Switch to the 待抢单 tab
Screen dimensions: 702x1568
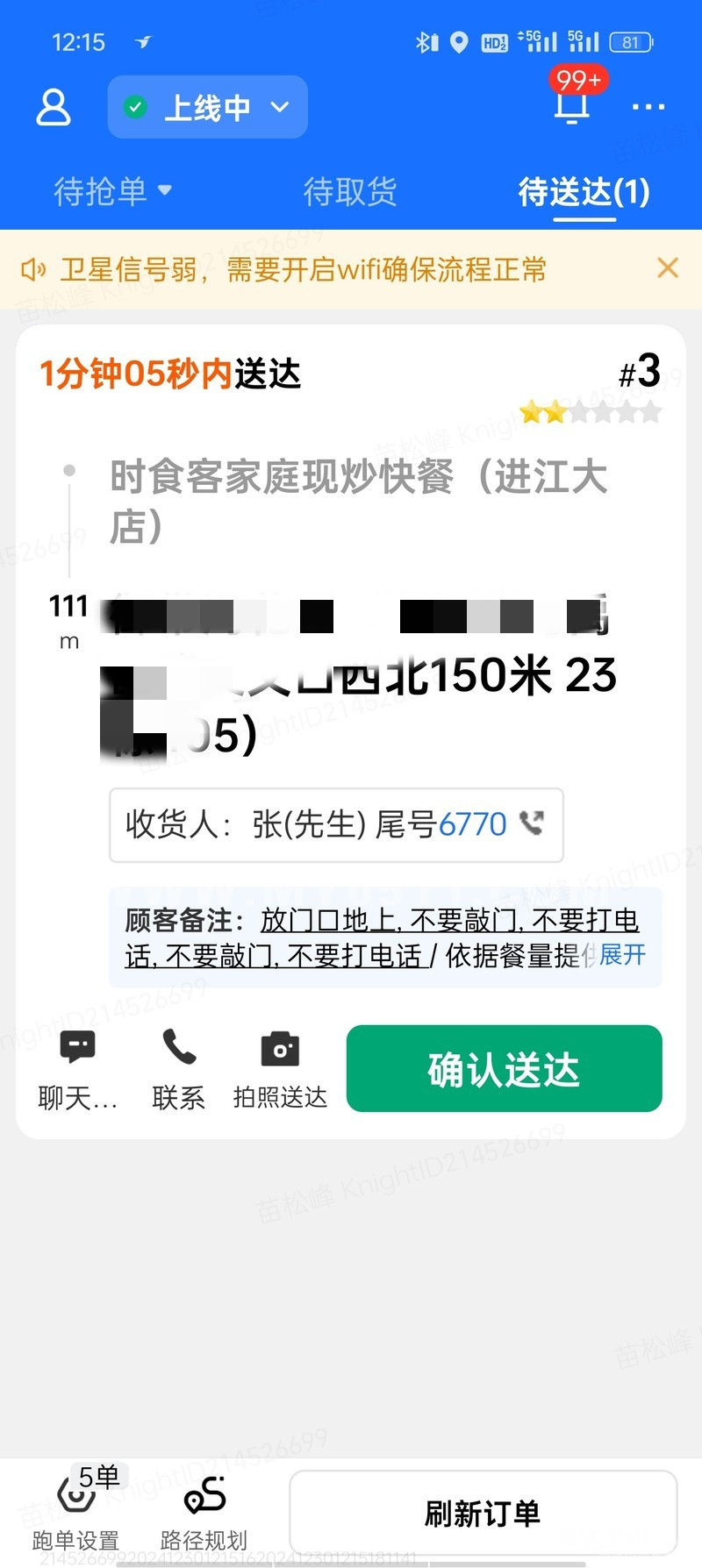[111, 190]
